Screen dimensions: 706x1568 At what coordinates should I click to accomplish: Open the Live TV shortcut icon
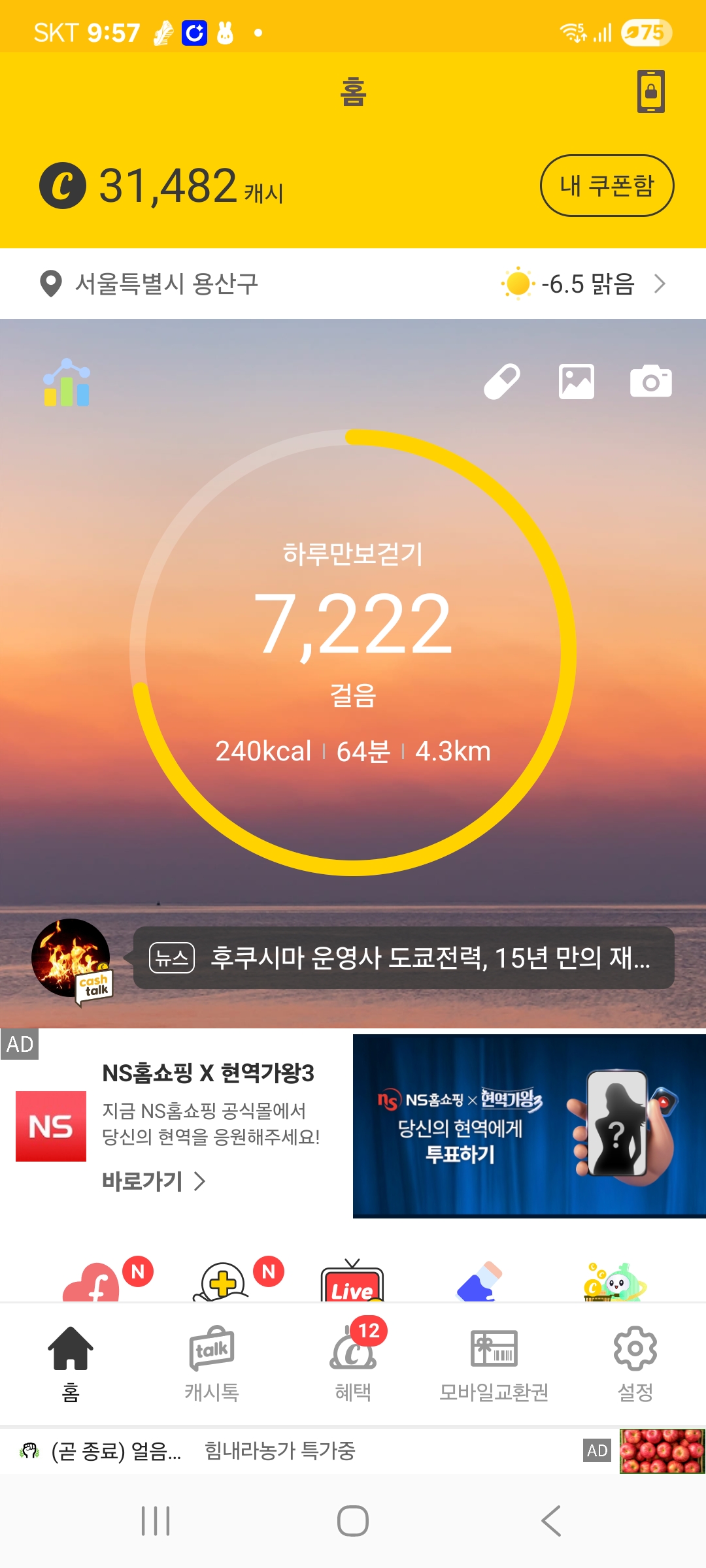(x=352, y=1284)
